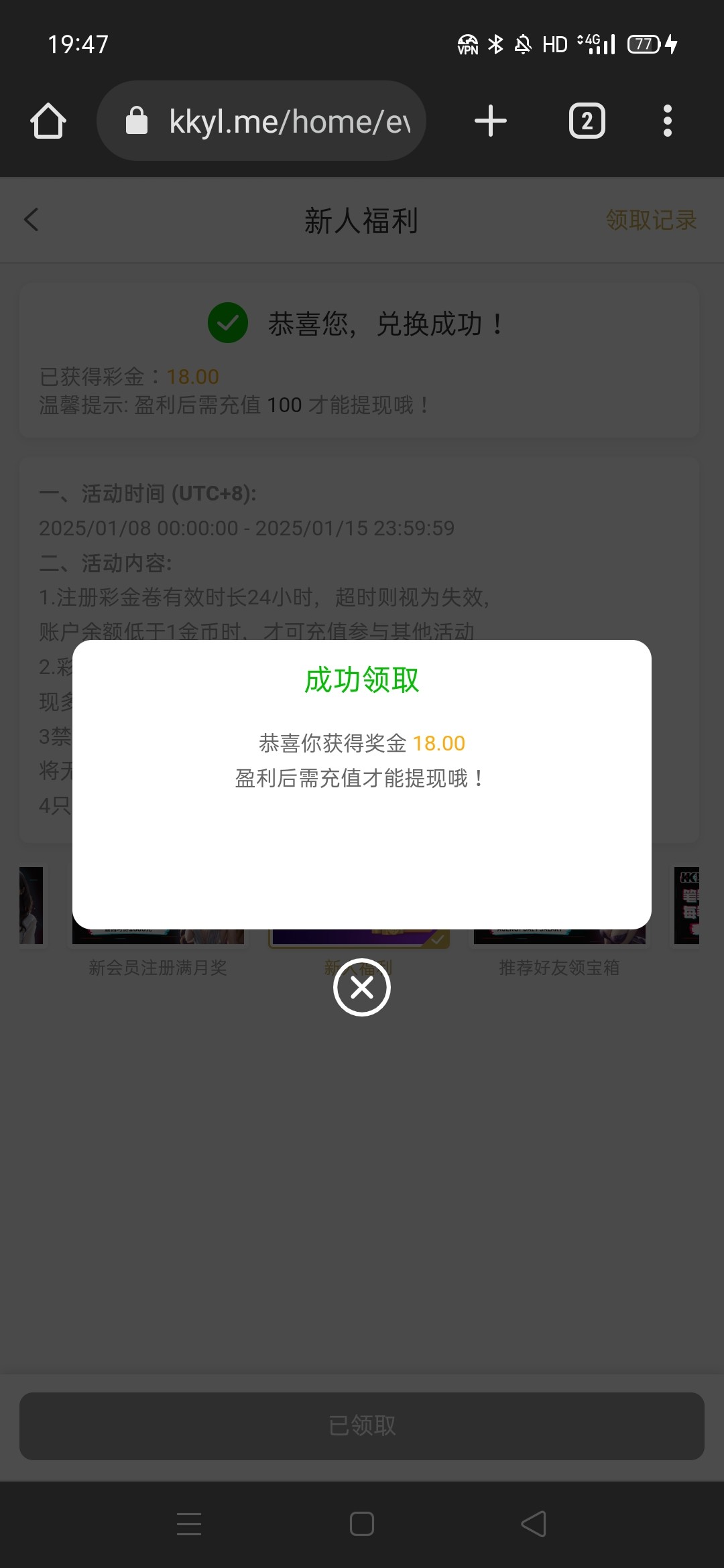Go to the Android home screen
724x1568 pixels.
click(362, 1524)
